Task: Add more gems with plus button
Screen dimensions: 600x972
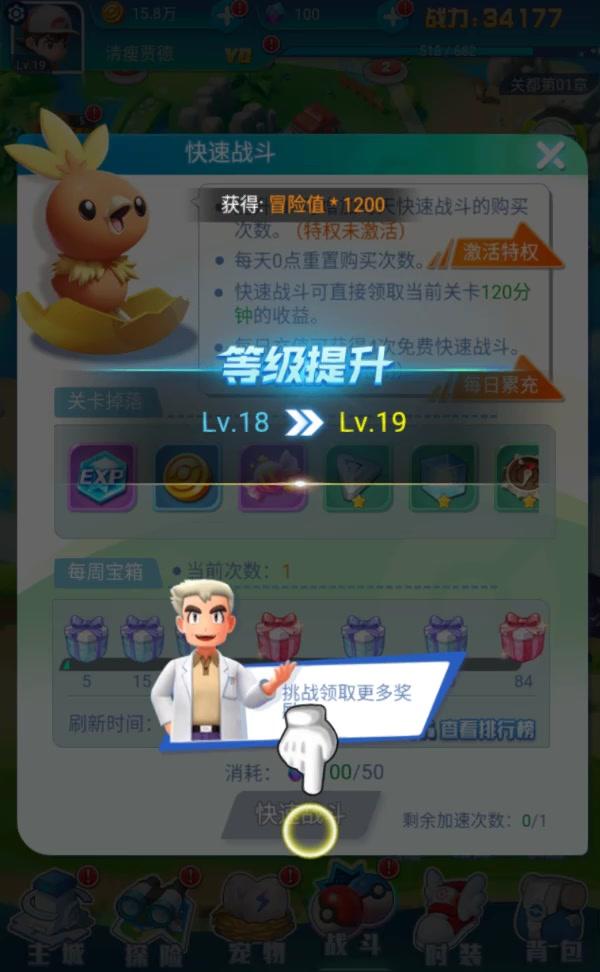Action: click(397, 14)
